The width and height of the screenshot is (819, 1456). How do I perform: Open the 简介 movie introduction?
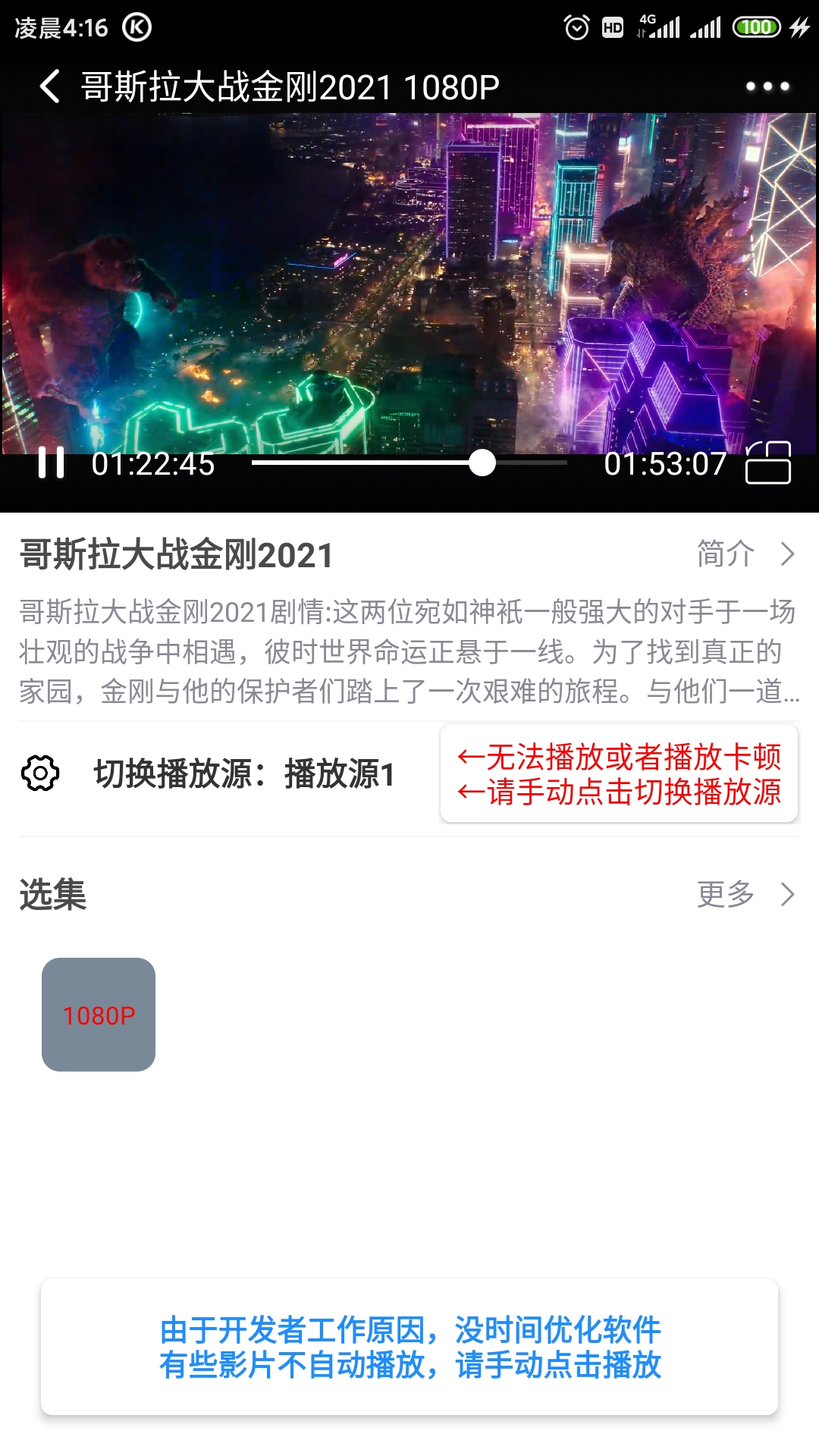coord(745,554)
